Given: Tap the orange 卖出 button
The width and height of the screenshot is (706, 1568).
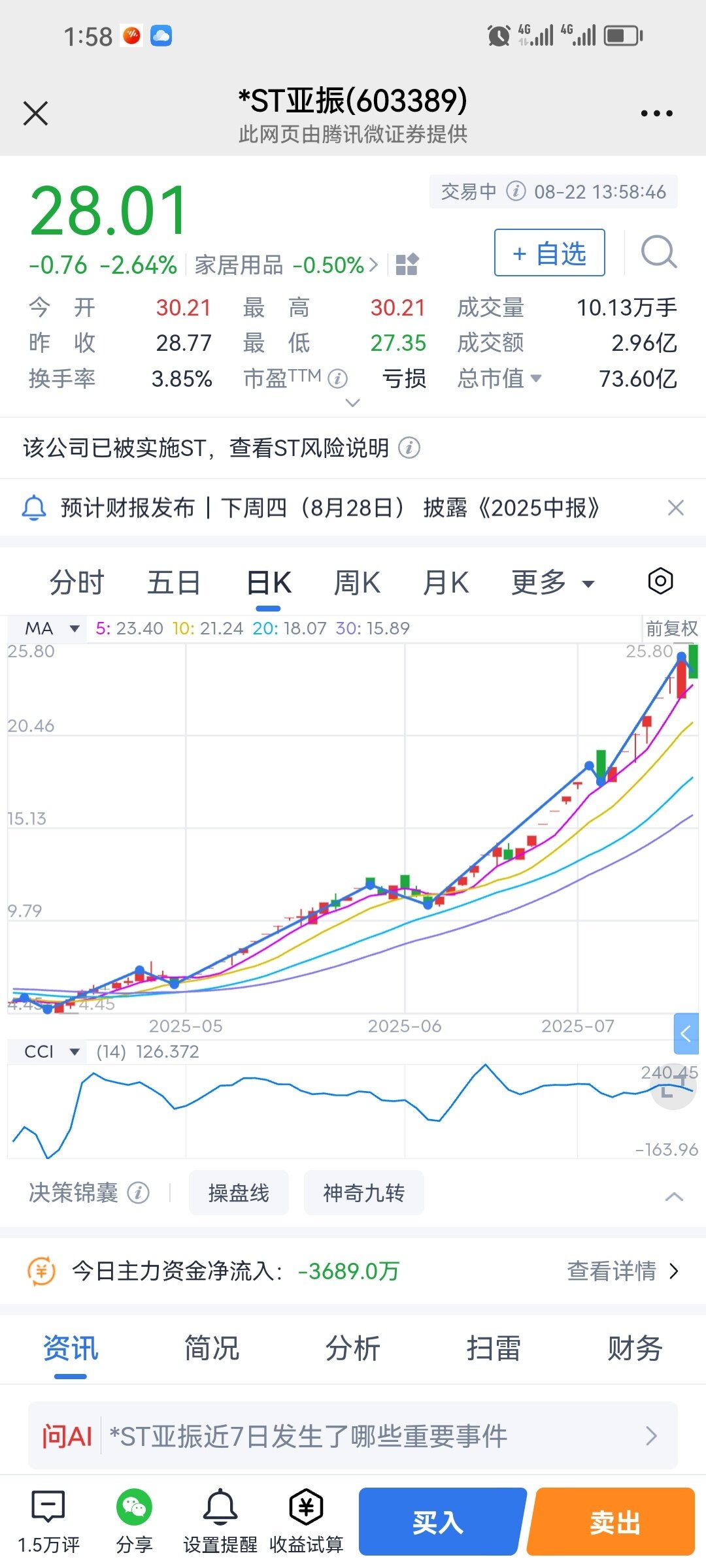Looking at the screenshot, I should (614, 1522).
